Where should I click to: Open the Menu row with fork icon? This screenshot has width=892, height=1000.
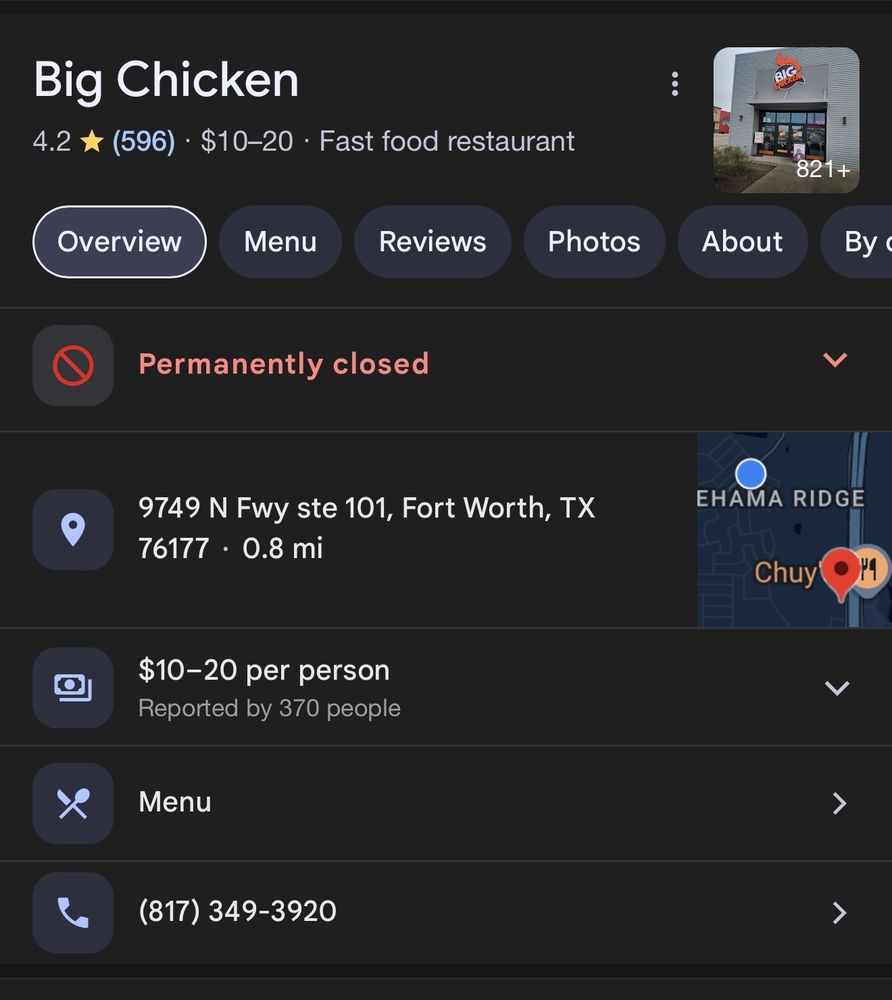point(440,803)
